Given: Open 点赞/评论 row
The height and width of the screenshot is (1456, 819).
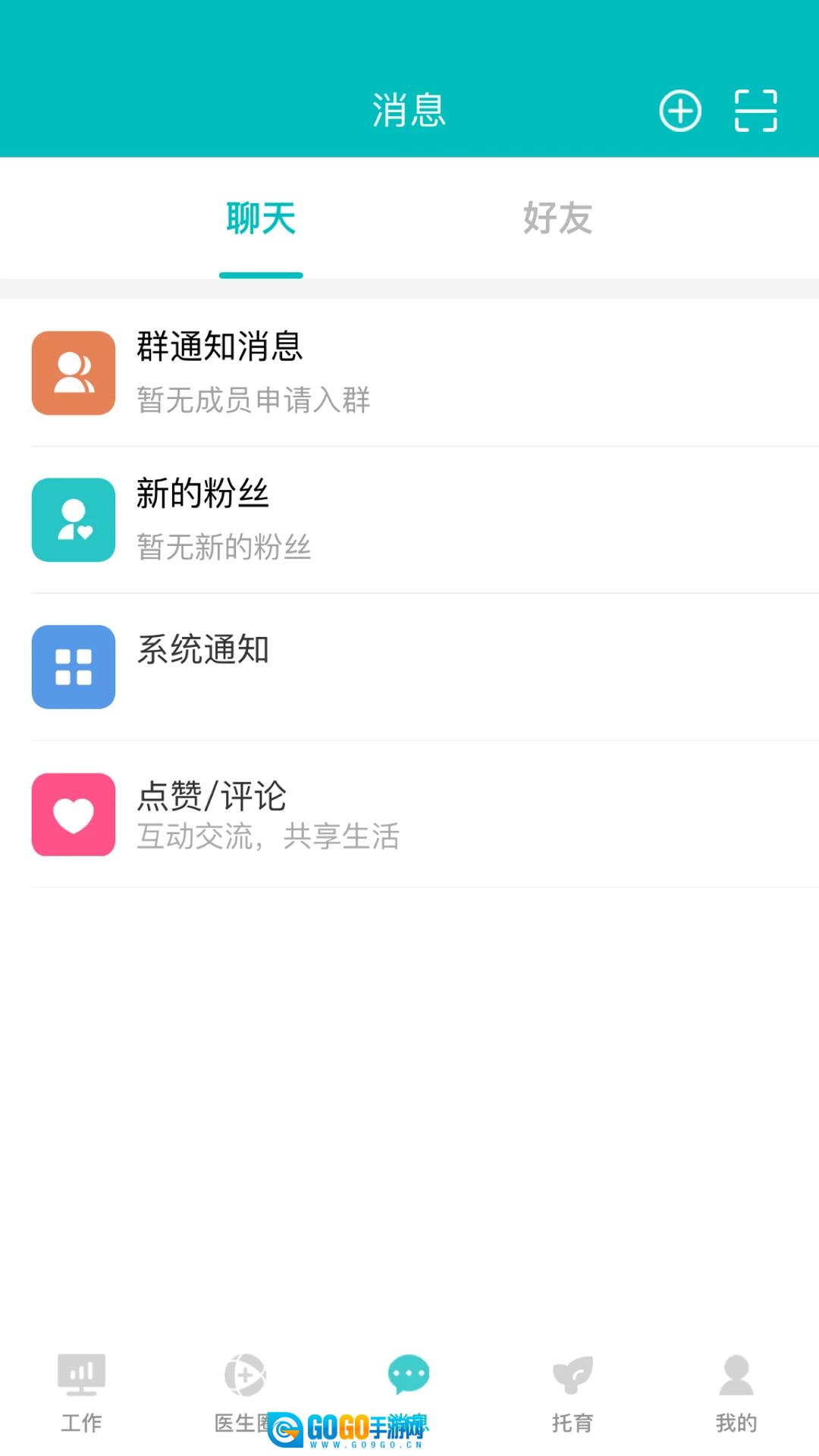Looking at the screenshot, I should 409,814.
